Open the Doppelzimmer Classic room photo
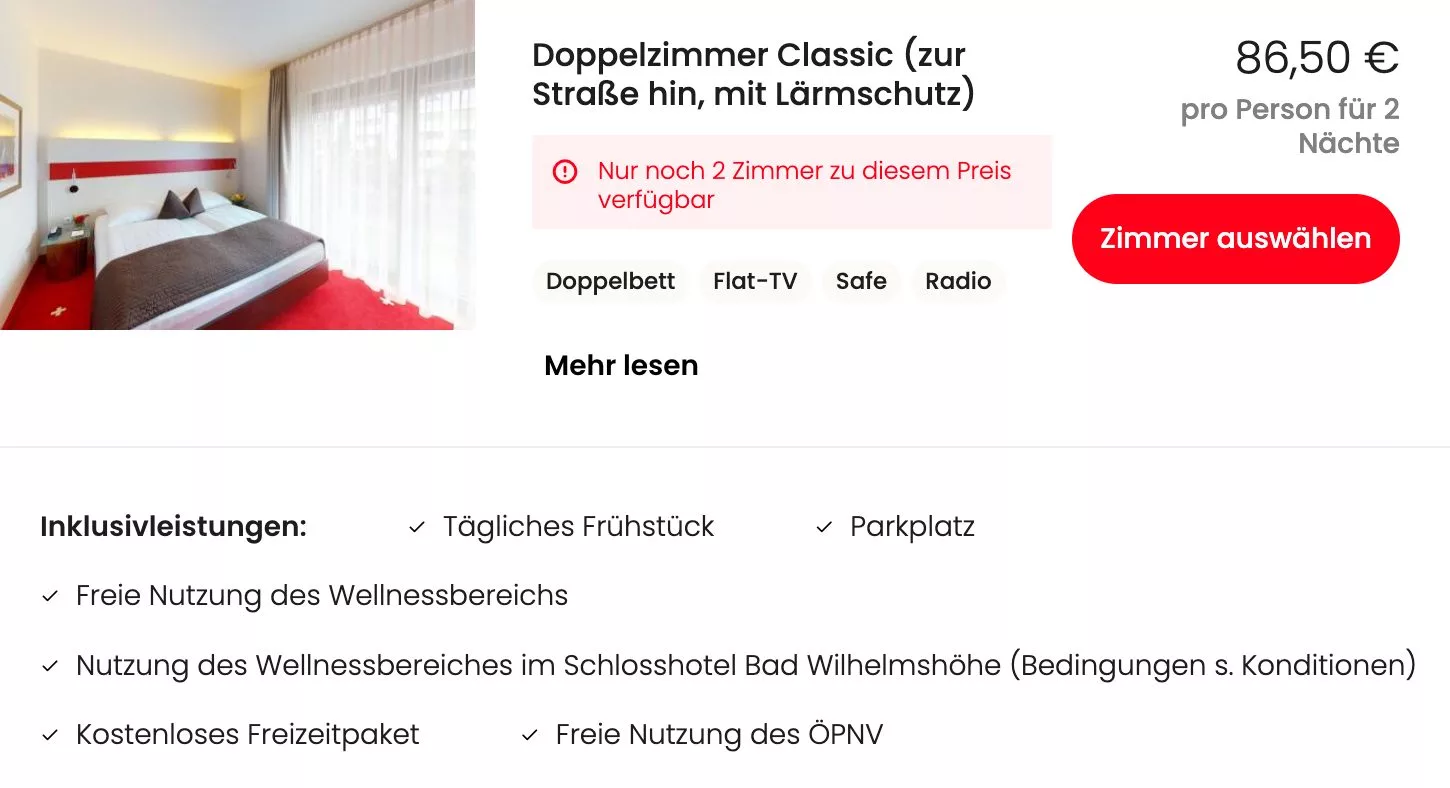 [x=237, y=165]
